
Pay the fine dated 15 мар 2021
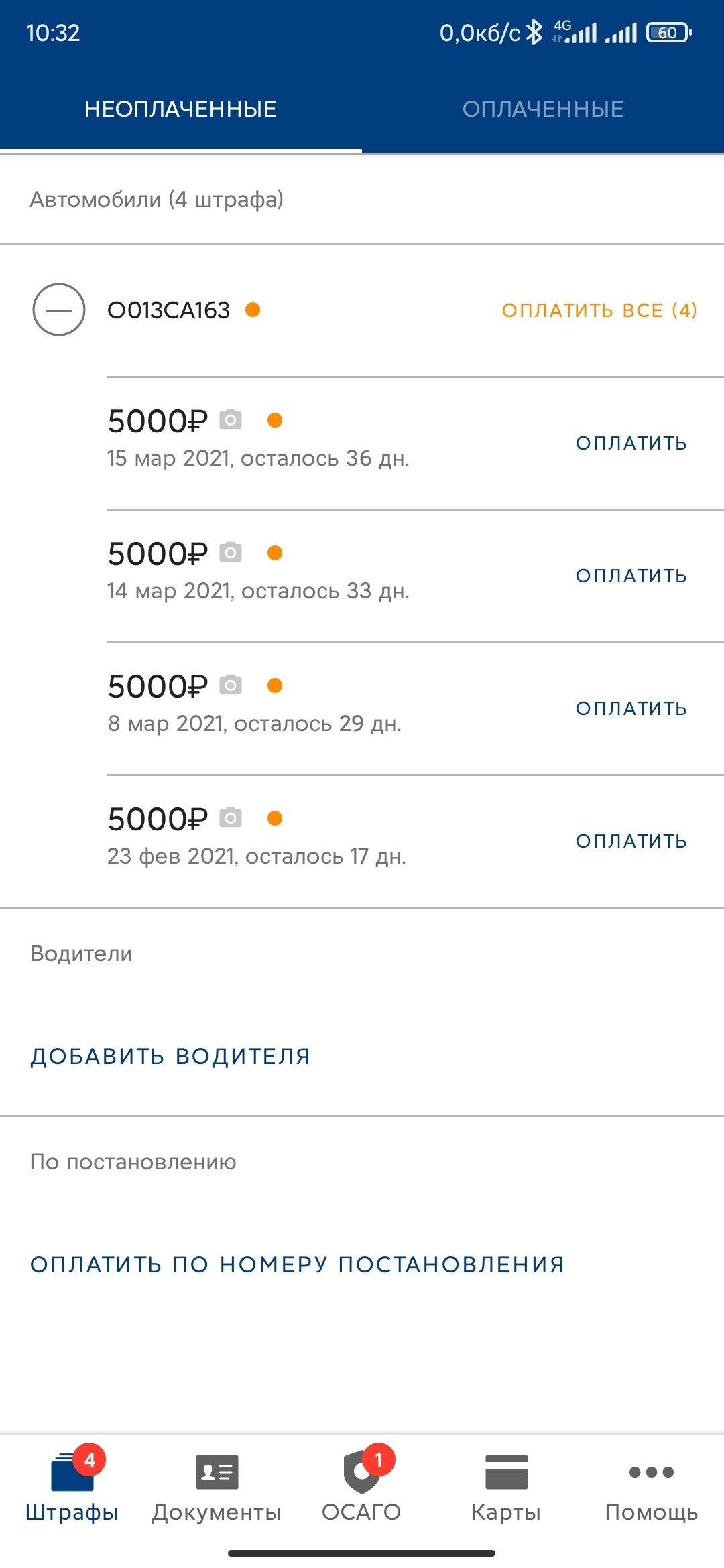point(631,443)
